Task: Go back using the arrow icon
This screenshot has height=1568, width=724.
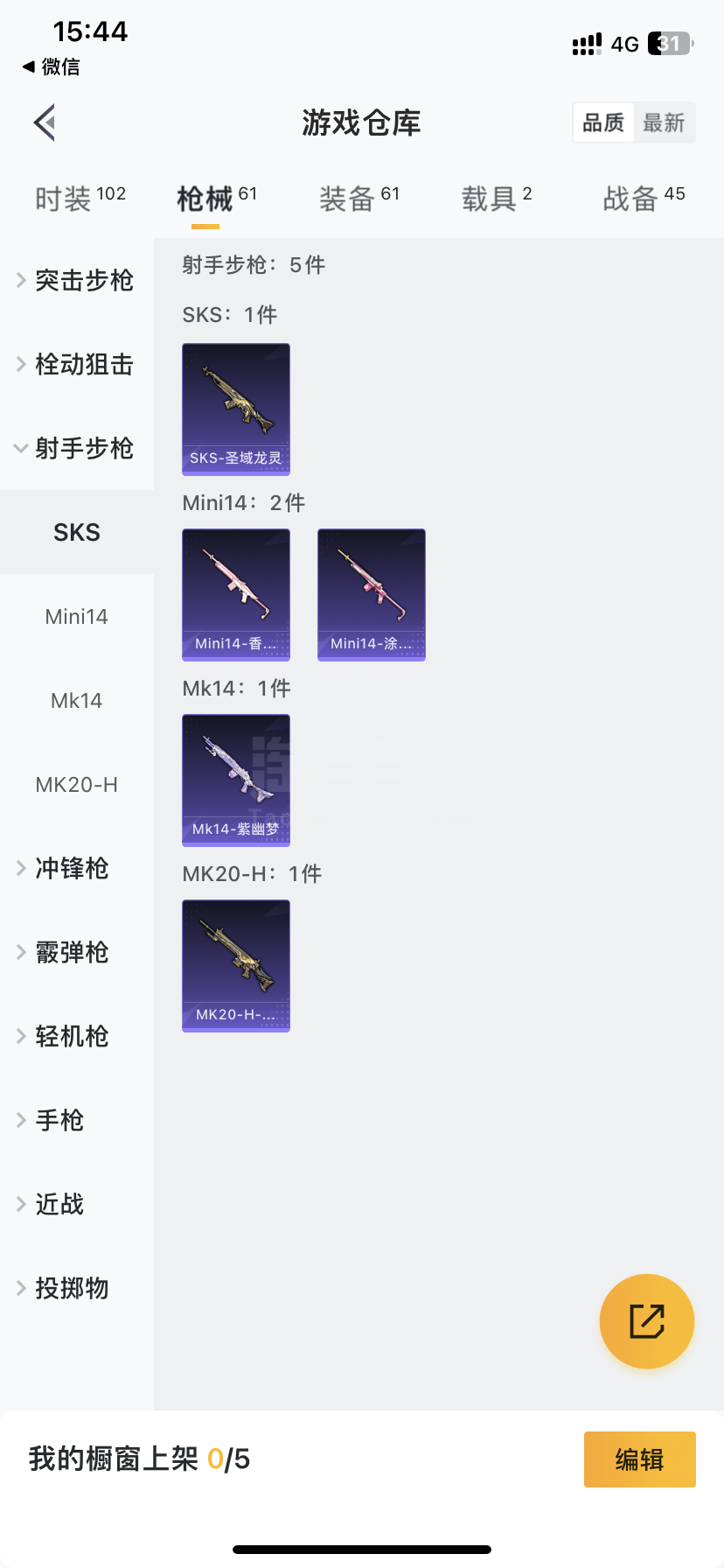Action: point(45,122)
